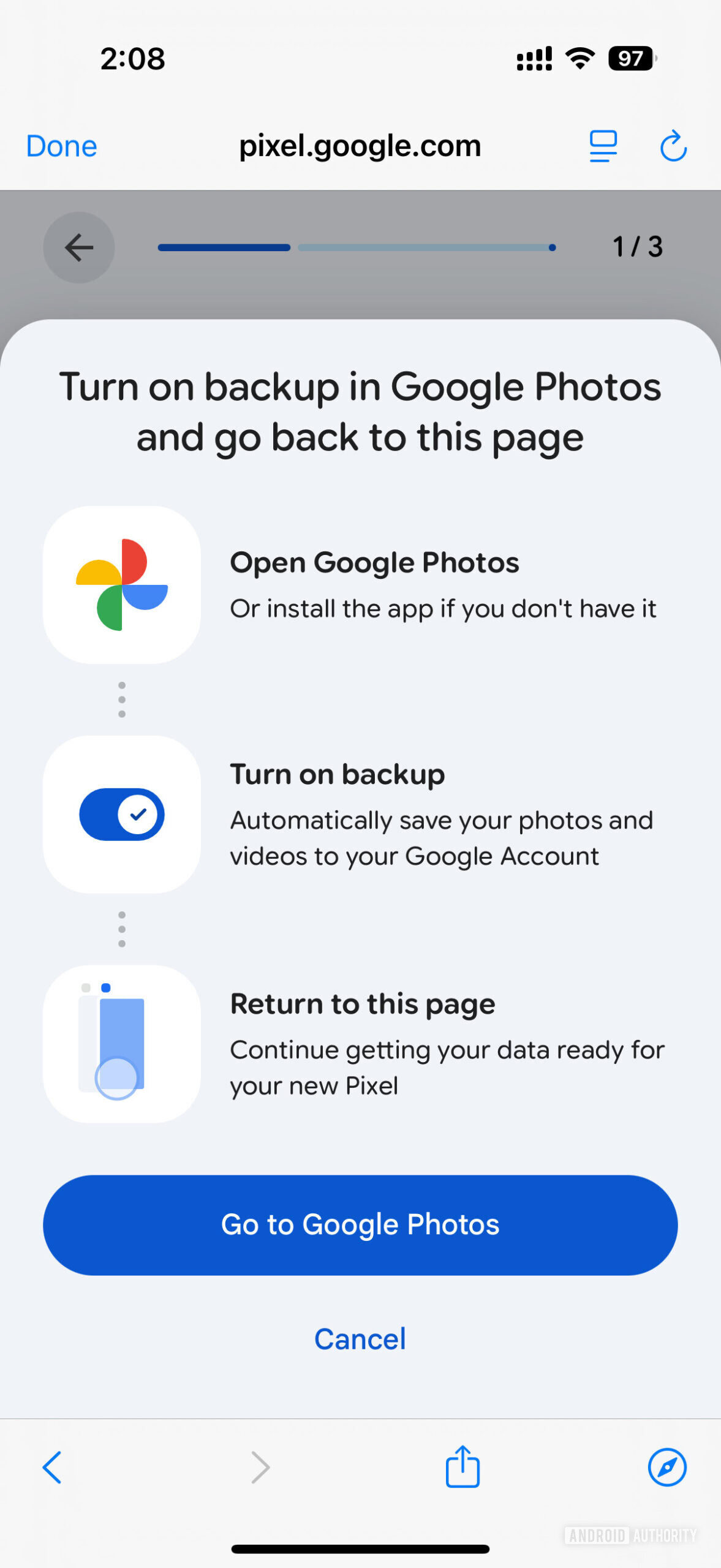Tap the blue checkmark inside the backup toggle
721x1568 pixels.
(137, 814)
